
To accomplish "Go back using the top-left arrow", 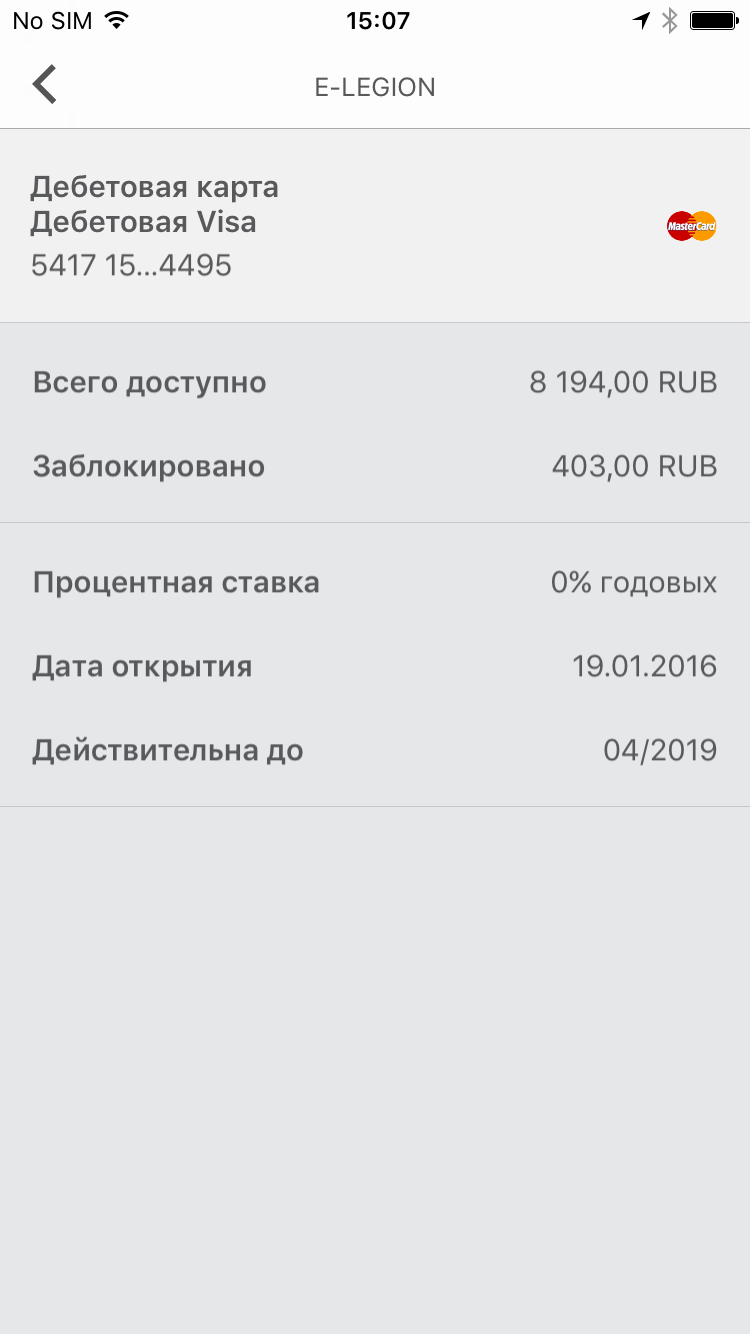I will coord(44,85).
